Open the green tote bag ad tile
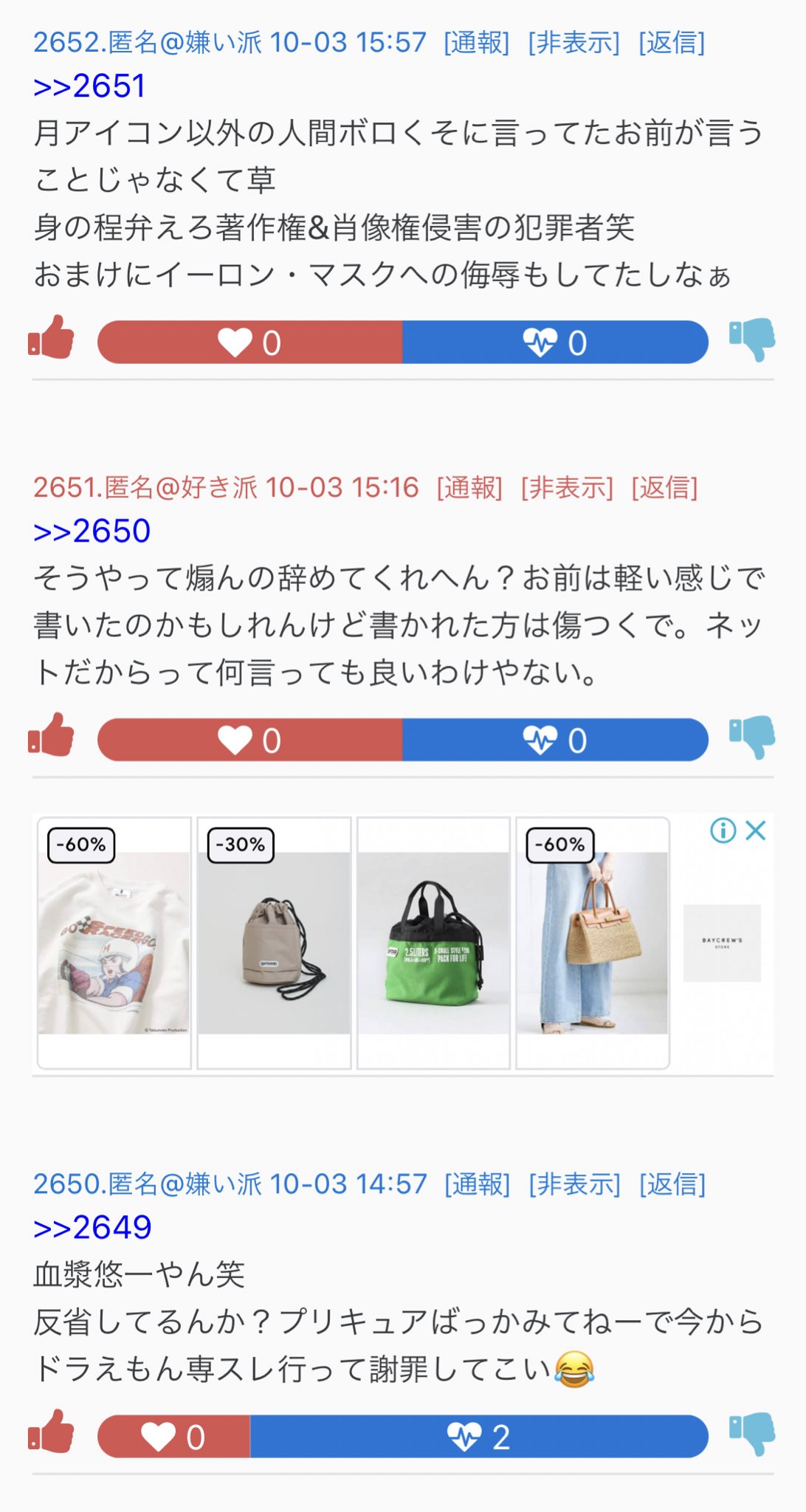The width and height of the screenshot is (806, 1512). pyautogui.click(x=433, y=943)
